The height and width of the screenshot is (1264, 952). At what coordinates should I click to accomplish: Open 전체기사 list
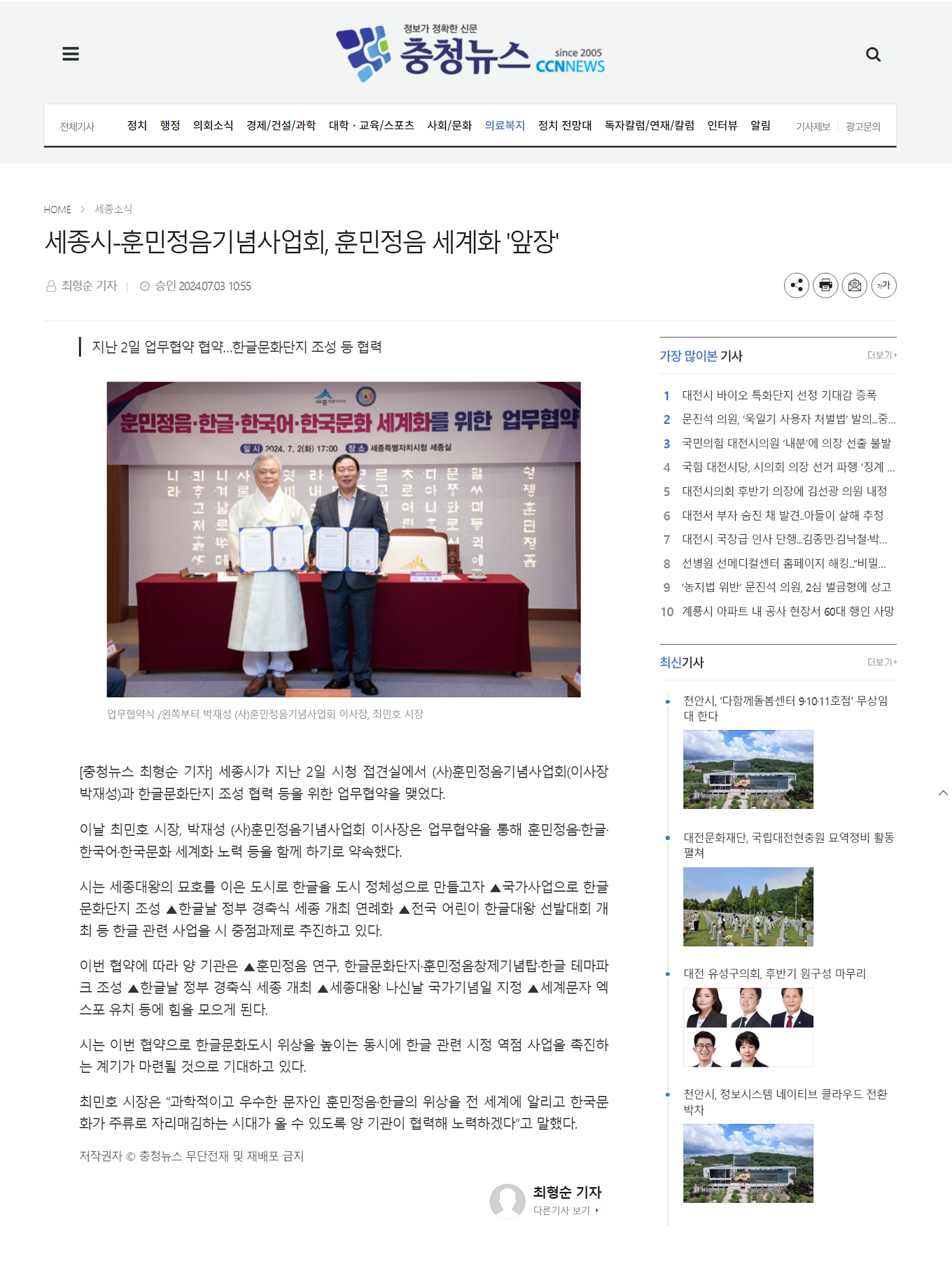[77, 127]
